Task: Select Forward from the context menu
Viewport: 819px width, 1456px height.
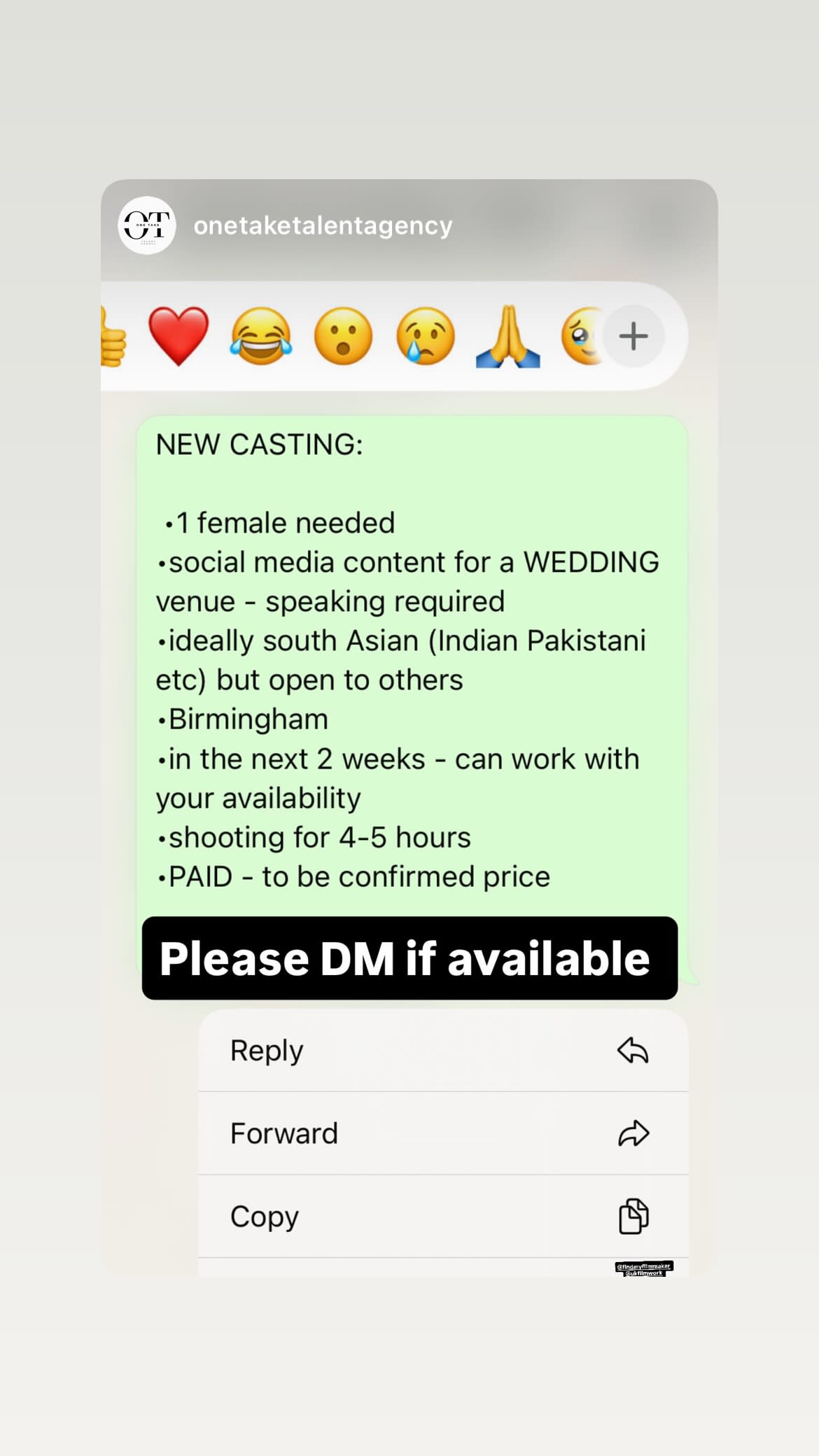Action: [283, 1133]
